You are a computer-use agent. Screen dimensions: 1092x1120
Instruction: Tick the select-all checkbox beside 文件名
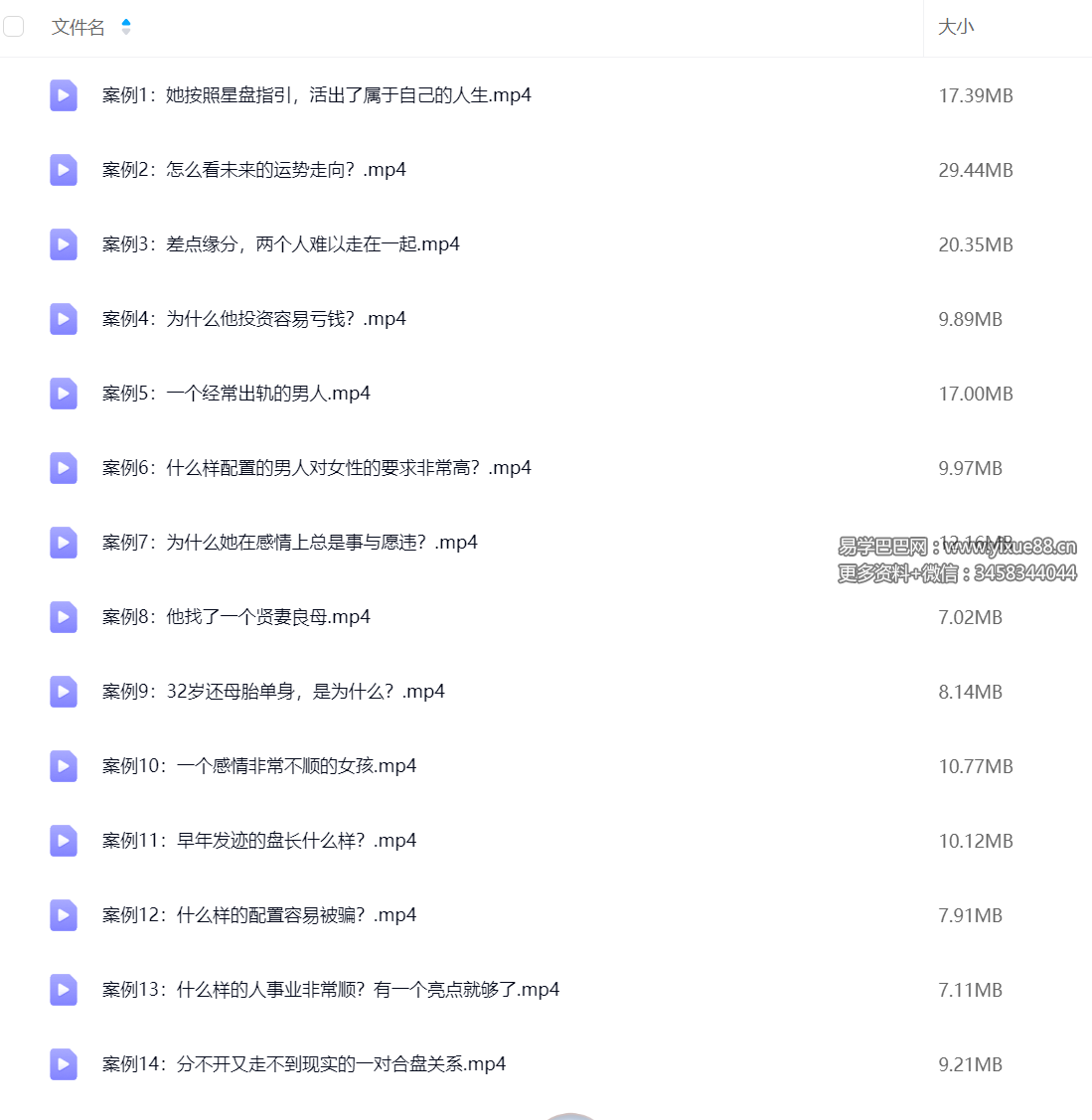[13, 27]
